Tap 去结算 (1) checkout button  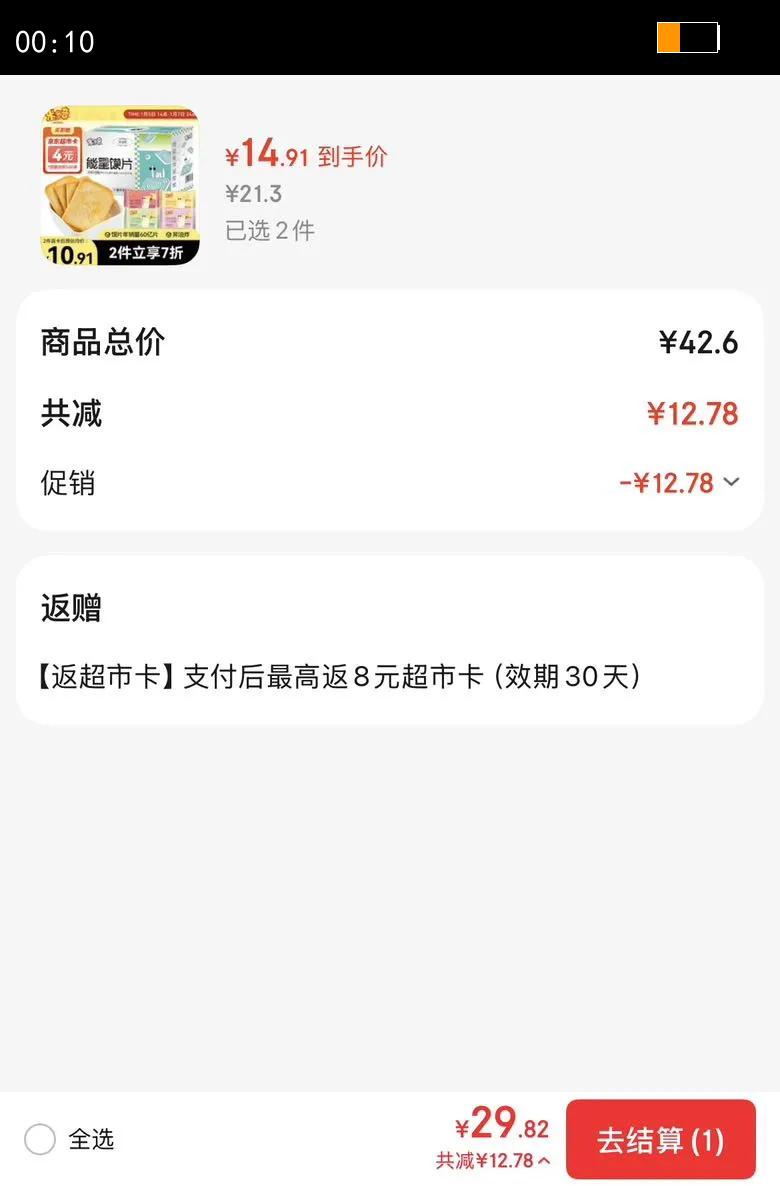660,1140
